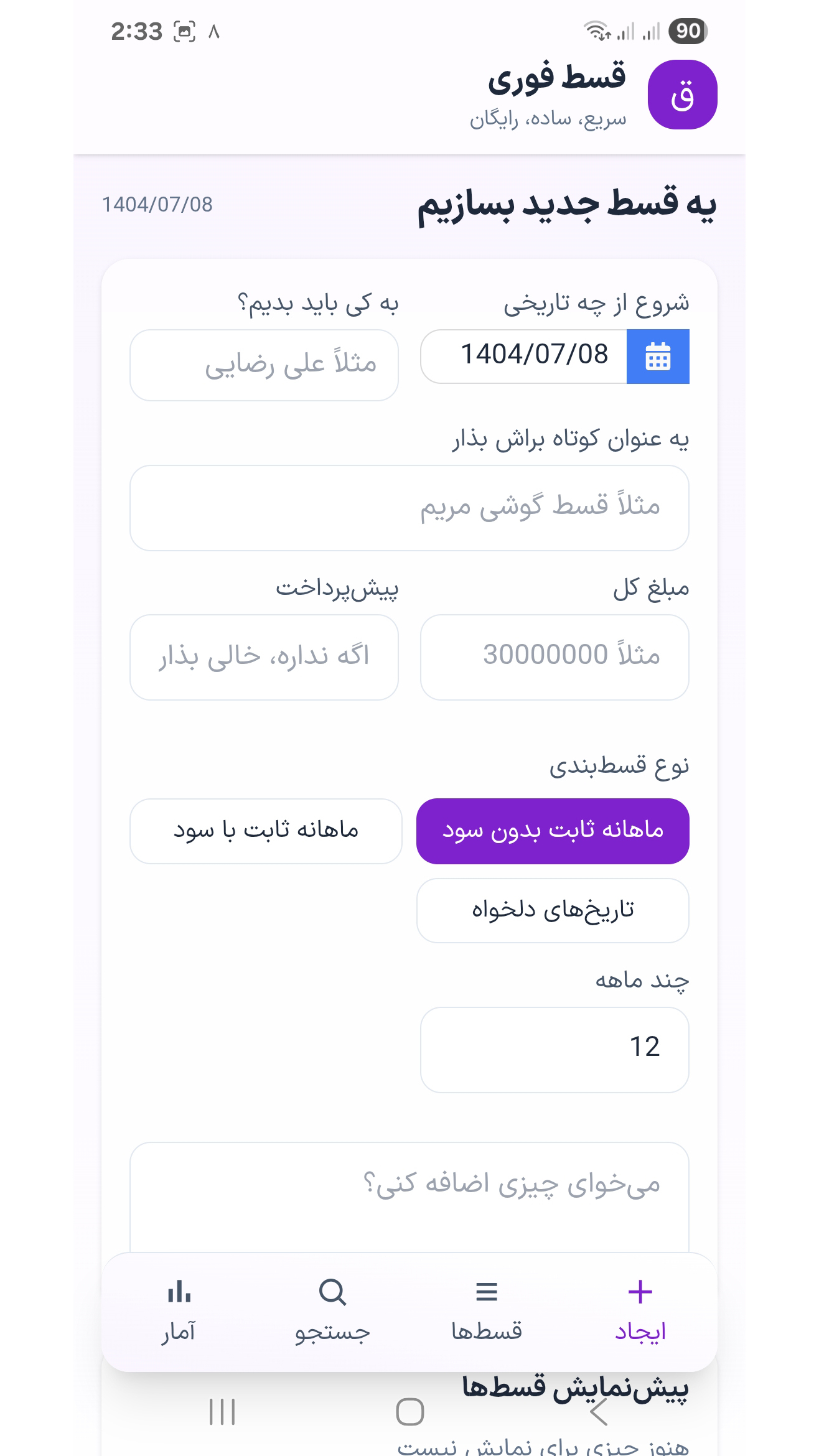Focus the total amount field (مبلغ کل)
Viewport: 819px width, 1456px height.
554,657
